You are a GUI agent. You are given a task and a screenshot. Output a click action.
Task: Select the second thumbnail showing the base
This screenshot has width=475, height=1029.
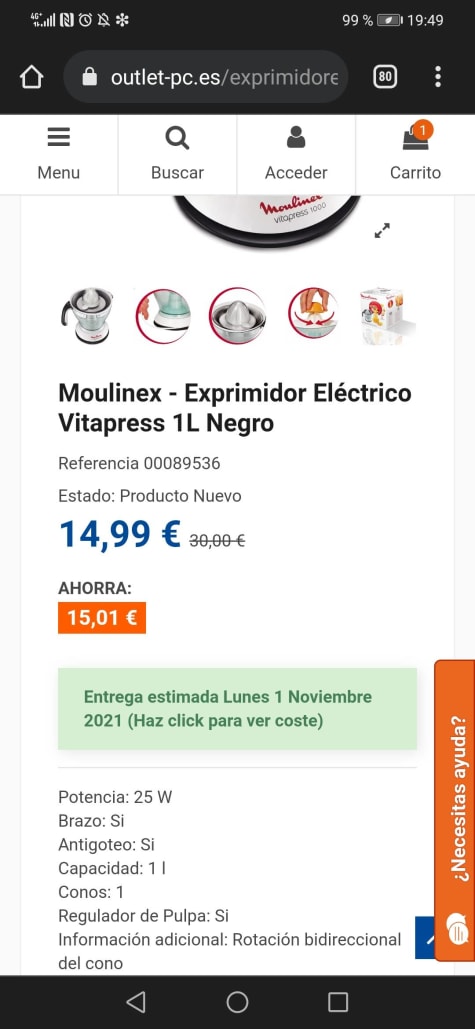[163, 316]
